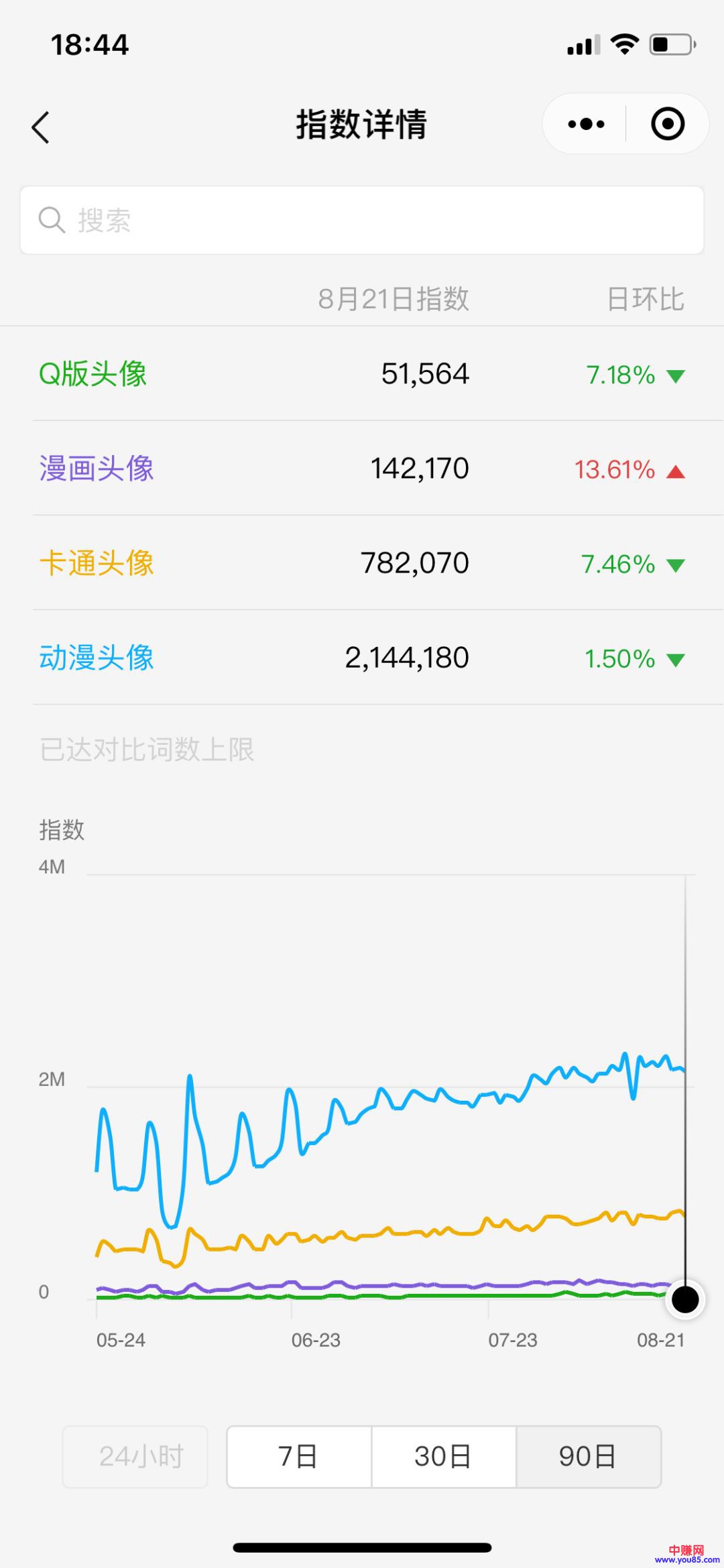The height and width of the screenshot is (1568, 724).
Task: Go back using the top-left arrow
Action: (x=41, y=127)
